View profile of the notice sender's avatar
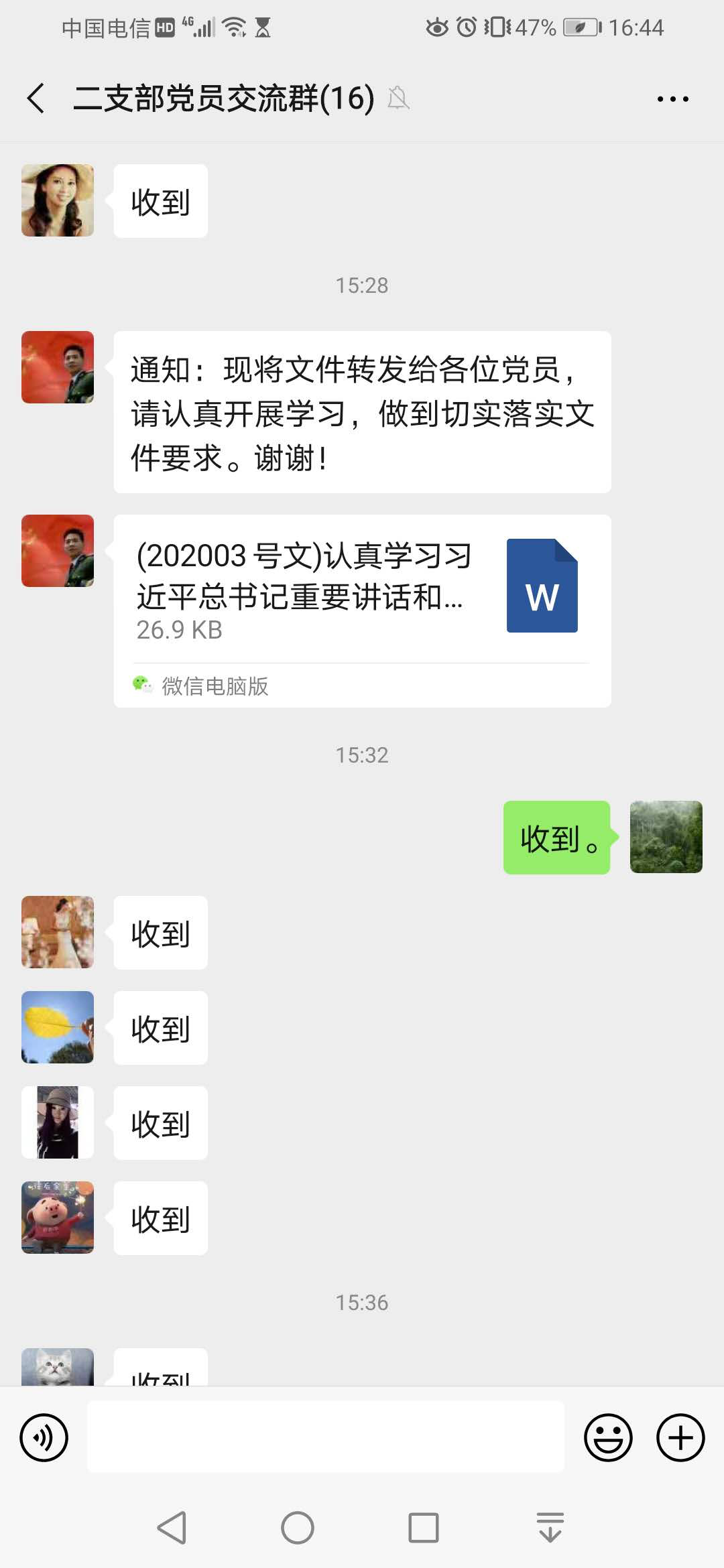 click(58, 367)
